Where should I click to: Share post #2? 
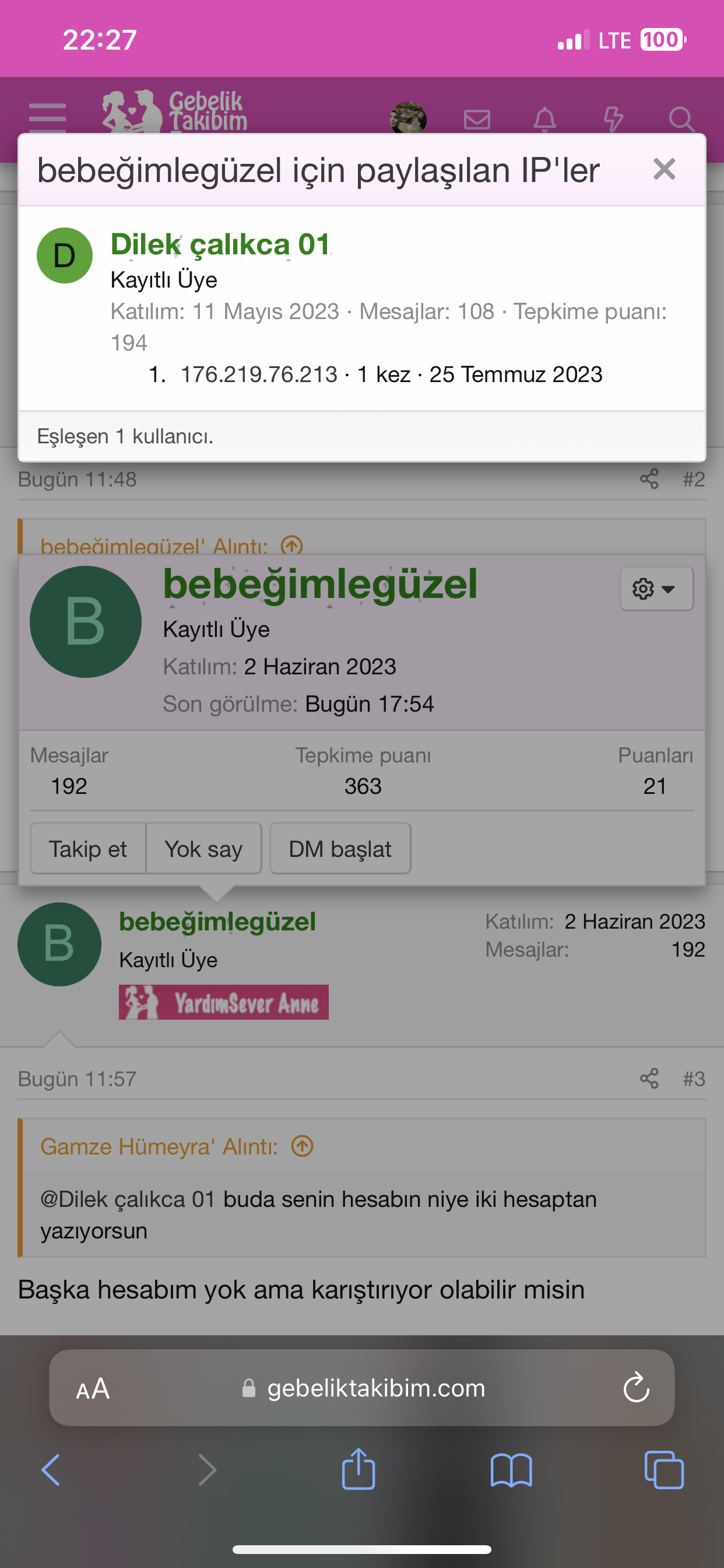click(649, 479)
